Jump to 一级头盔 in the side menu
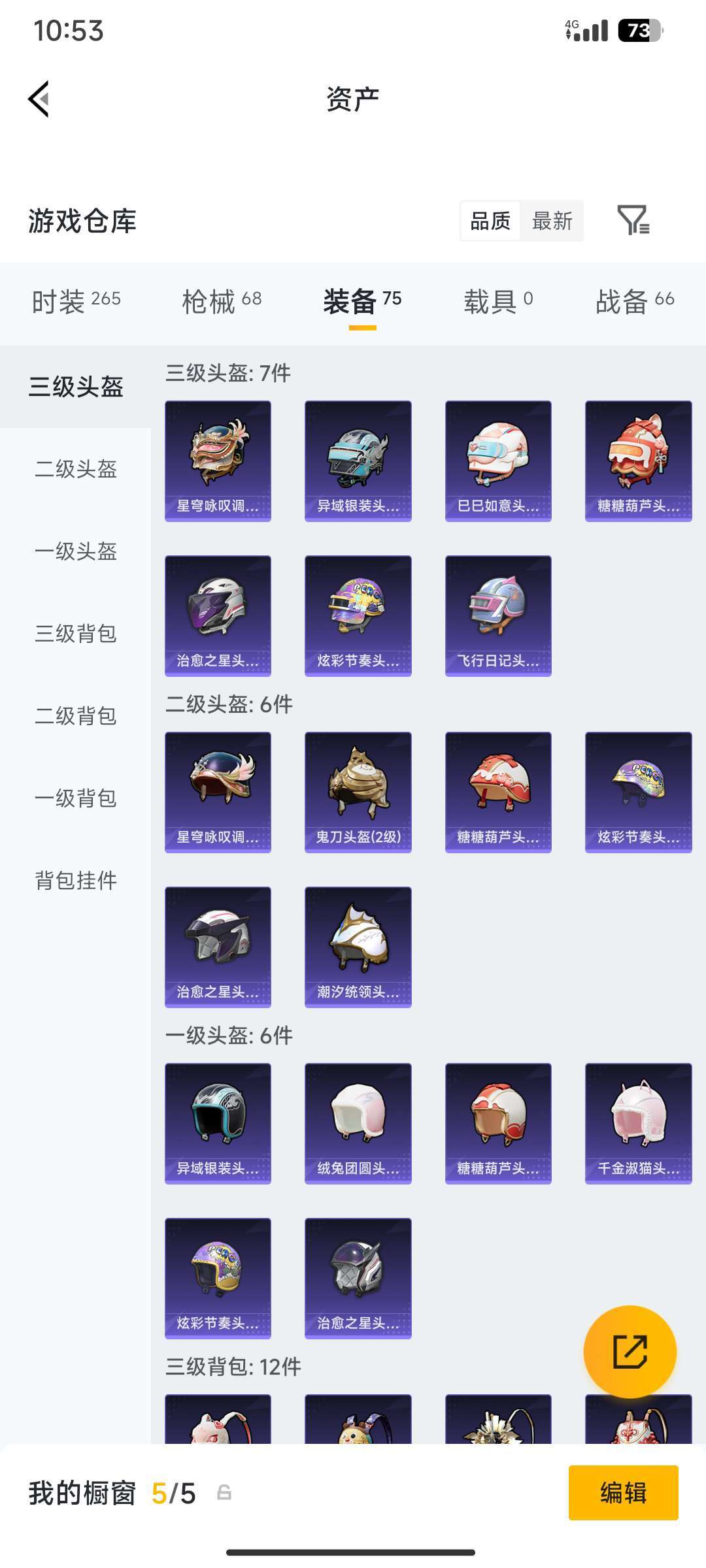706x1568 pixels. coord(76,551)
